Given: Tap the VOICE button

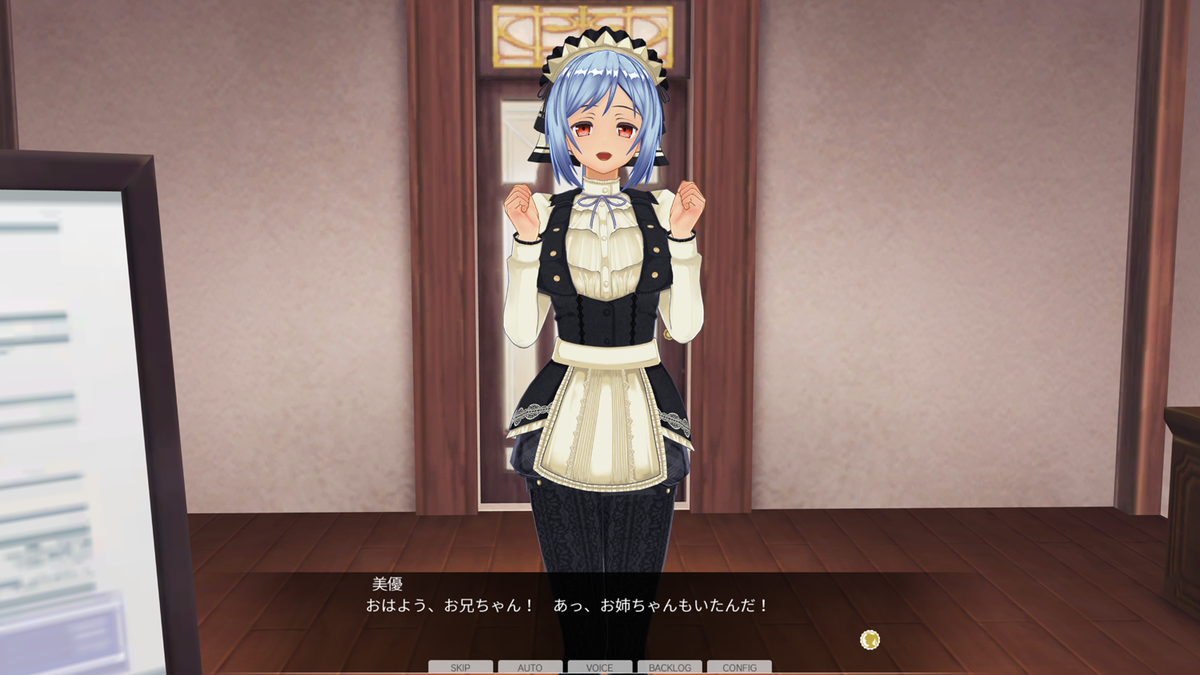Looking at the screenshot, I should pyautogui.click(x=600, y=667).
